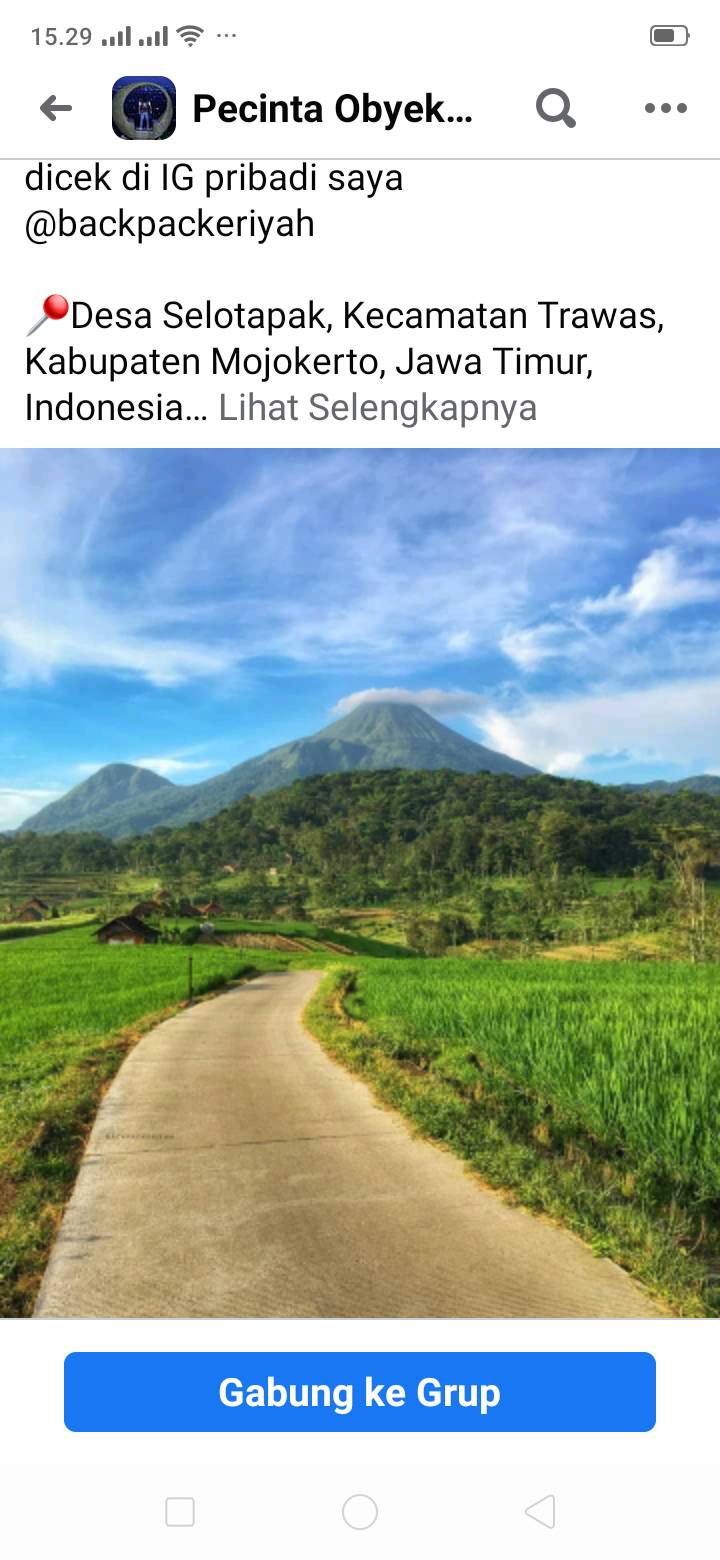Viewport: 720px width, 1560px height.
Task: Go to the home screen
Action: tap(360, 1512)
